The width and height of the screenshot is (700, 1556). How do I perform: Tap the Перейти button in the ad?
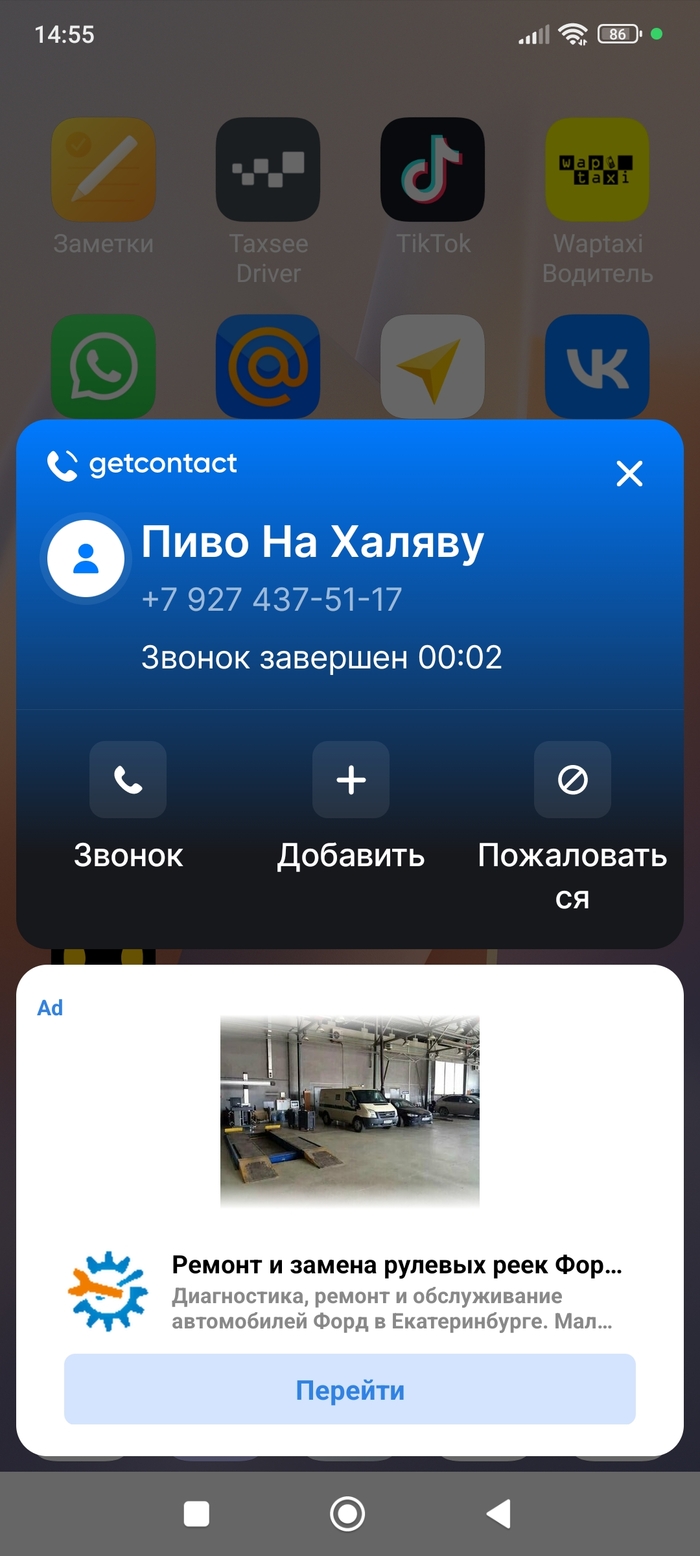(x=350, y=1389)
